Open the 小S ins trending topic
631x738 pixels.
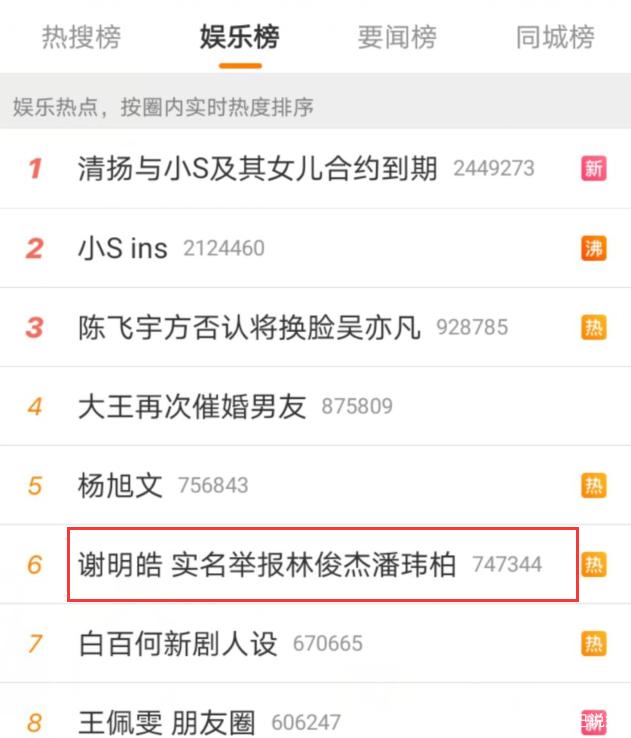[x=123, y=248]
